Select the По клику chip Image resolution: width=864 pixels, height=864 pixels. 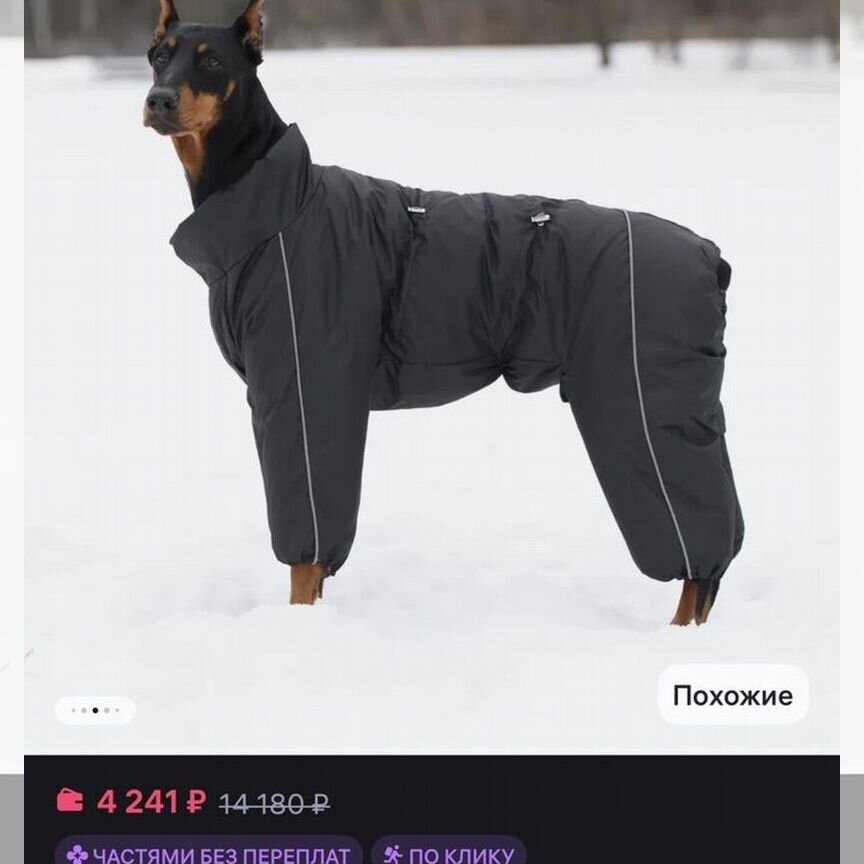click(449, 853)
